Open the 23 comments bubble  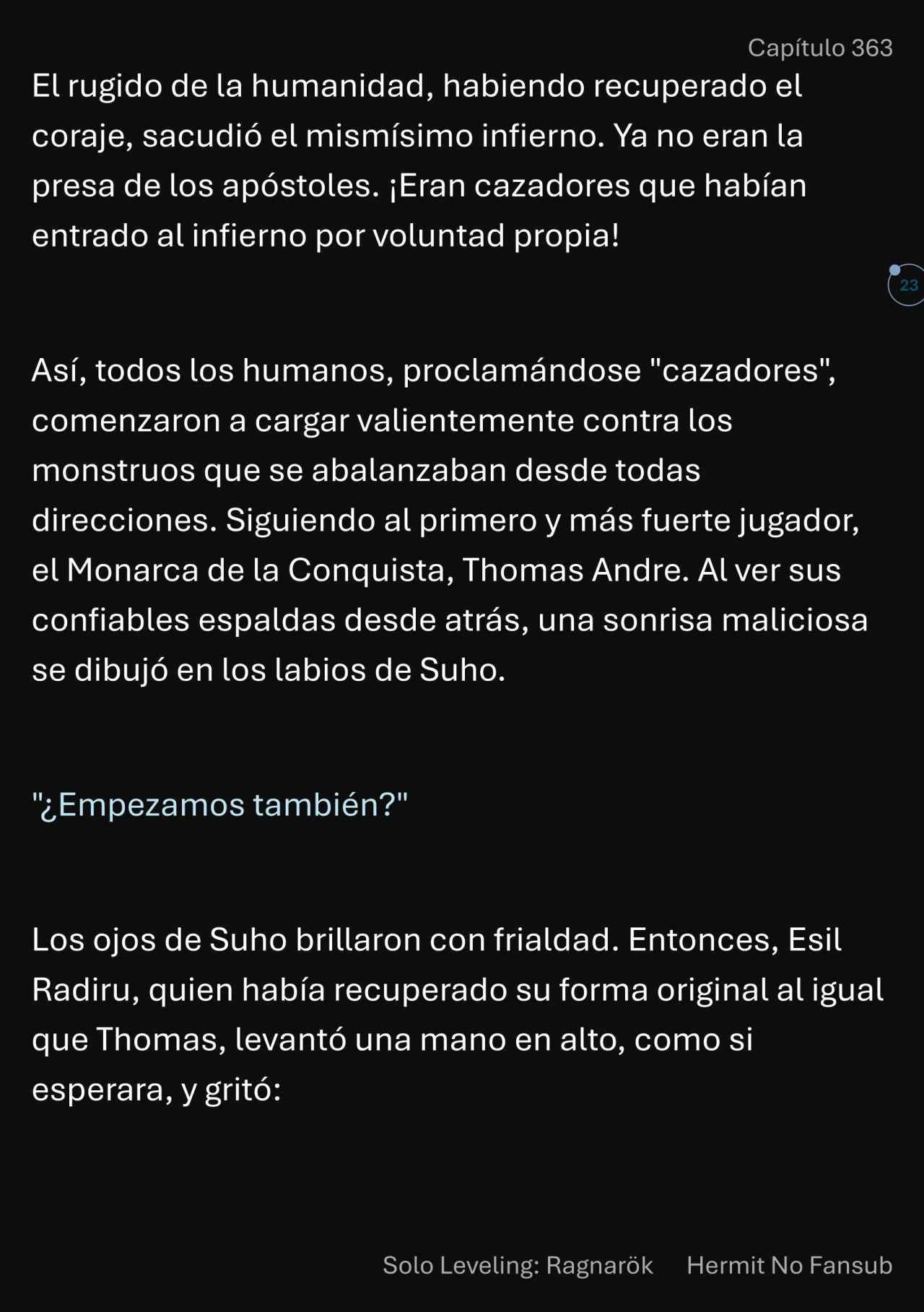pyautogui.click(x=907, y=285)
